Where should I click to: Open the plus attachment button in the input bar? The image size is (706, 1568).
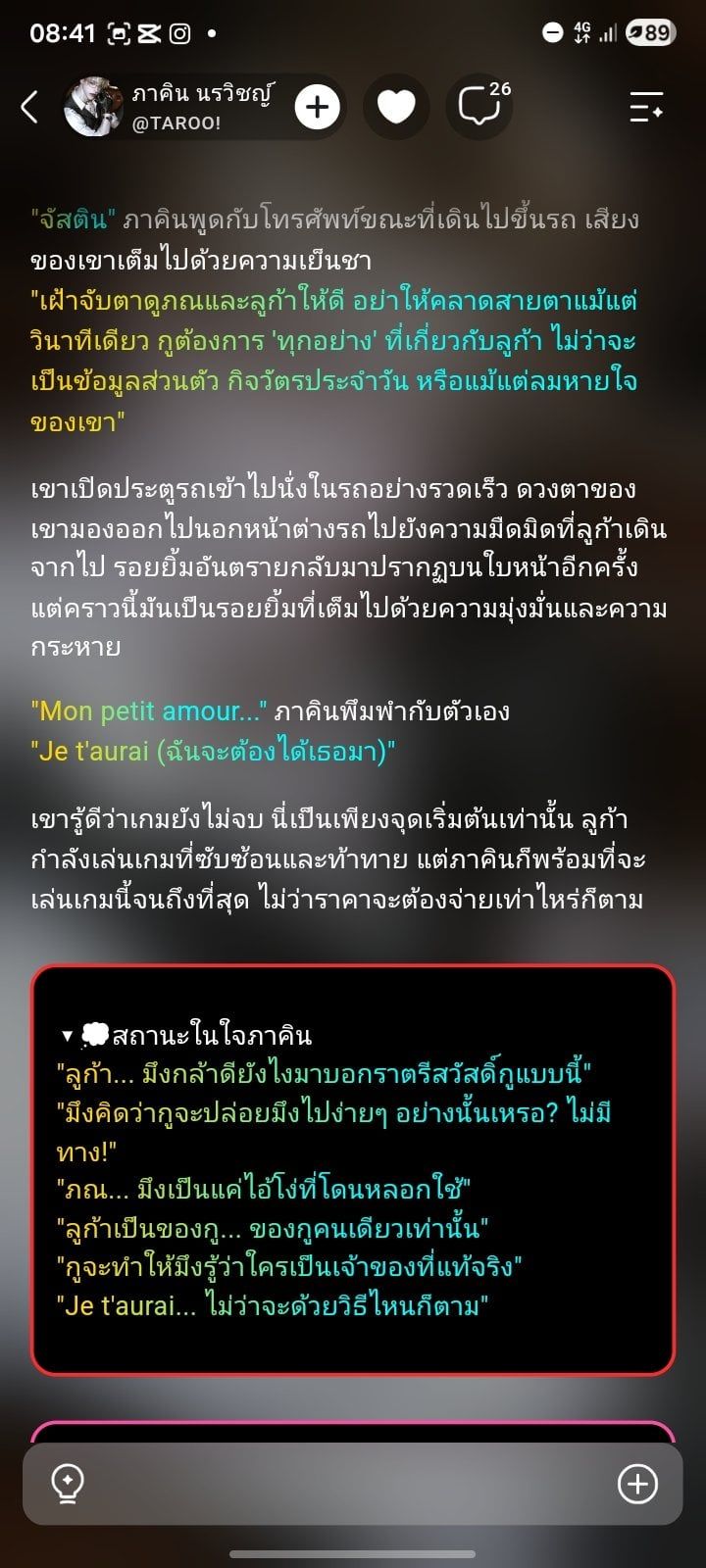637,1484
